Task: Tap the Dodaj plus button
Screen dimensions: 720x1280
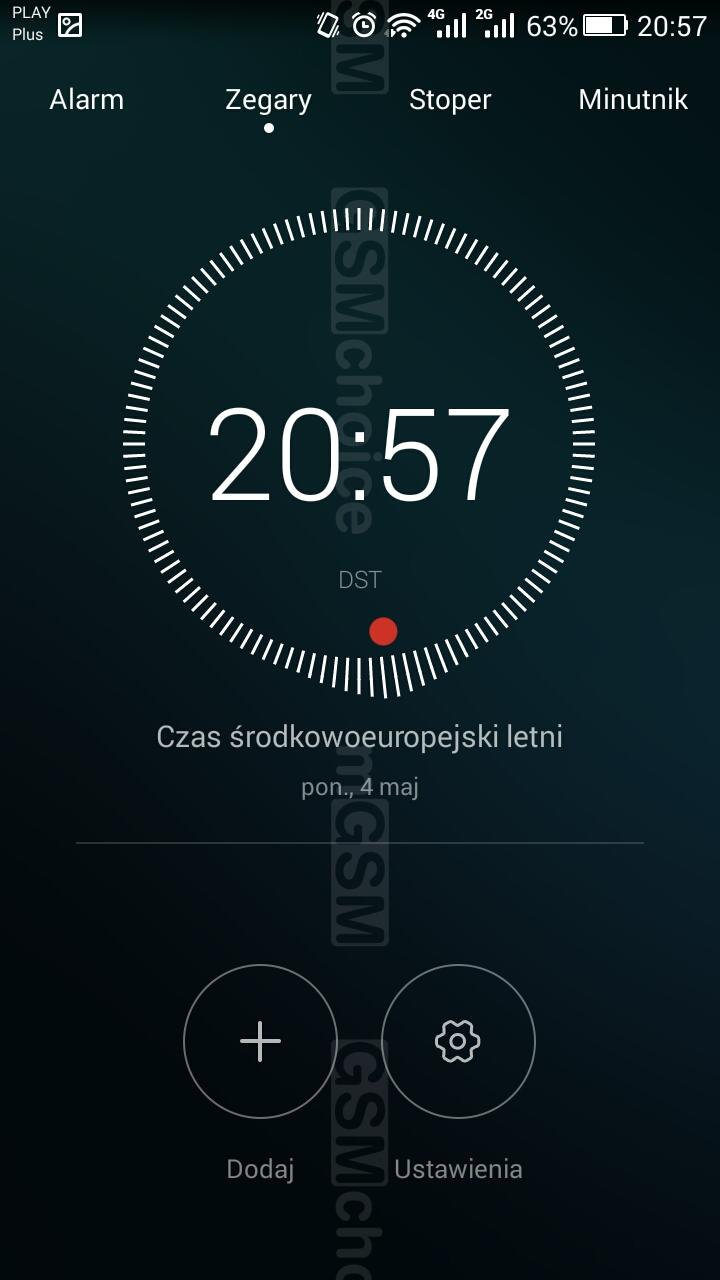Action: (x=260, y=1042)
